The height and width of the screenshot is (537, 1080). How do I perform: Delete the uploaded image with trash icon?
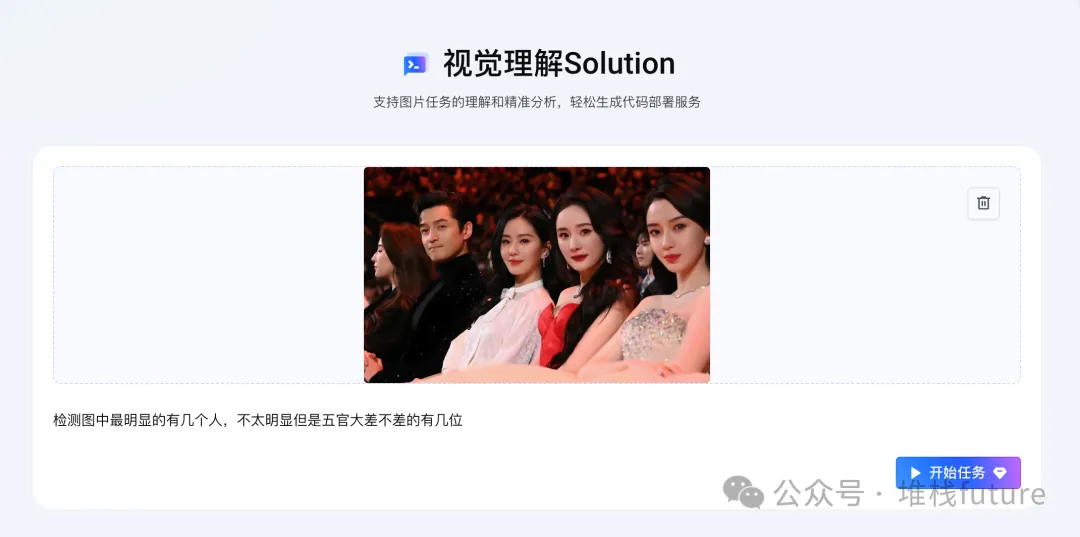pos(983,203)
